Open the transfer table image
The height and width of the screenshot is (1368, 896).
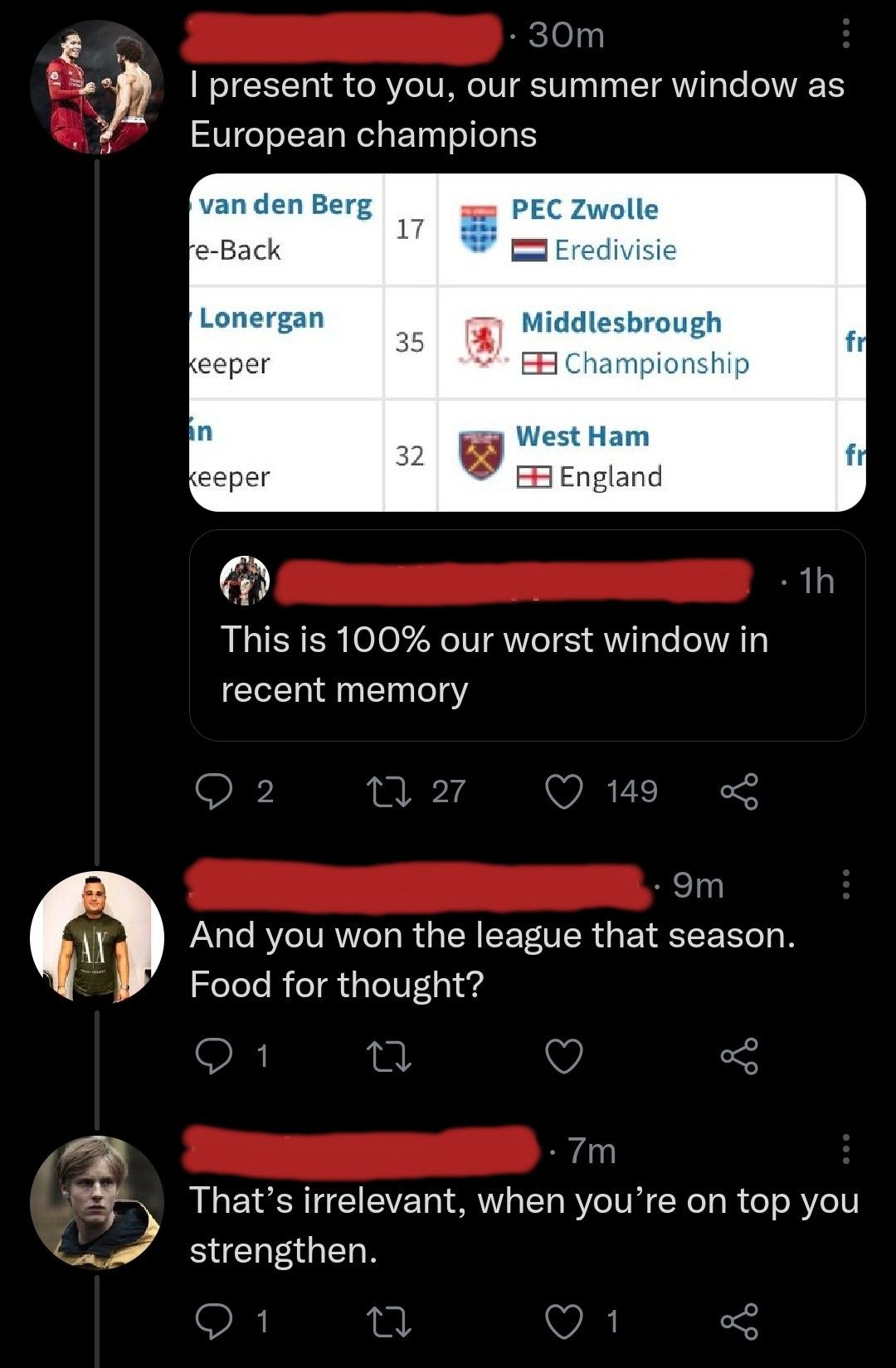527,342
